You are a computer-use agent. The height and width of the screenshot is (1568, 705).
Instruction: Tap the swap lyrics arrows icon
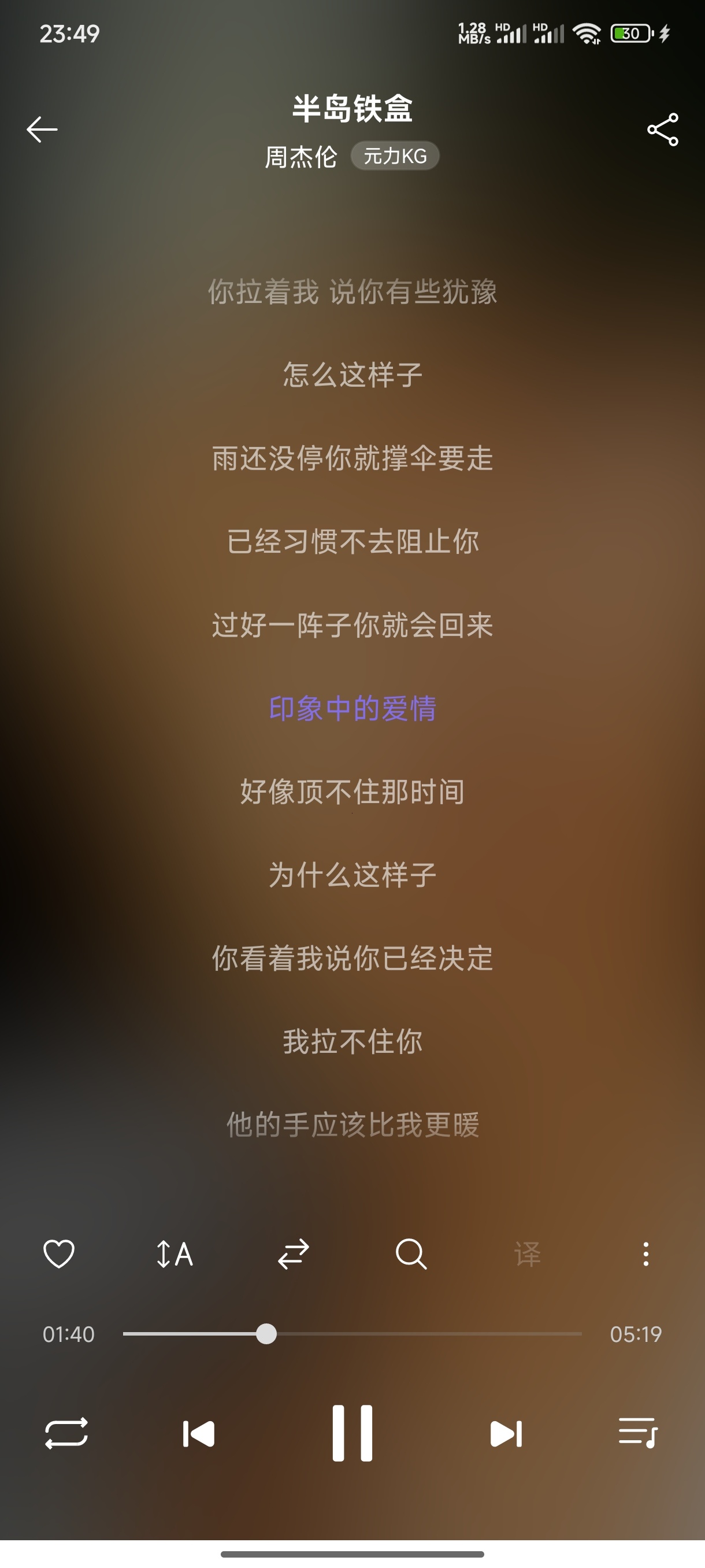pyautogui.click(x=293, y=1254)
